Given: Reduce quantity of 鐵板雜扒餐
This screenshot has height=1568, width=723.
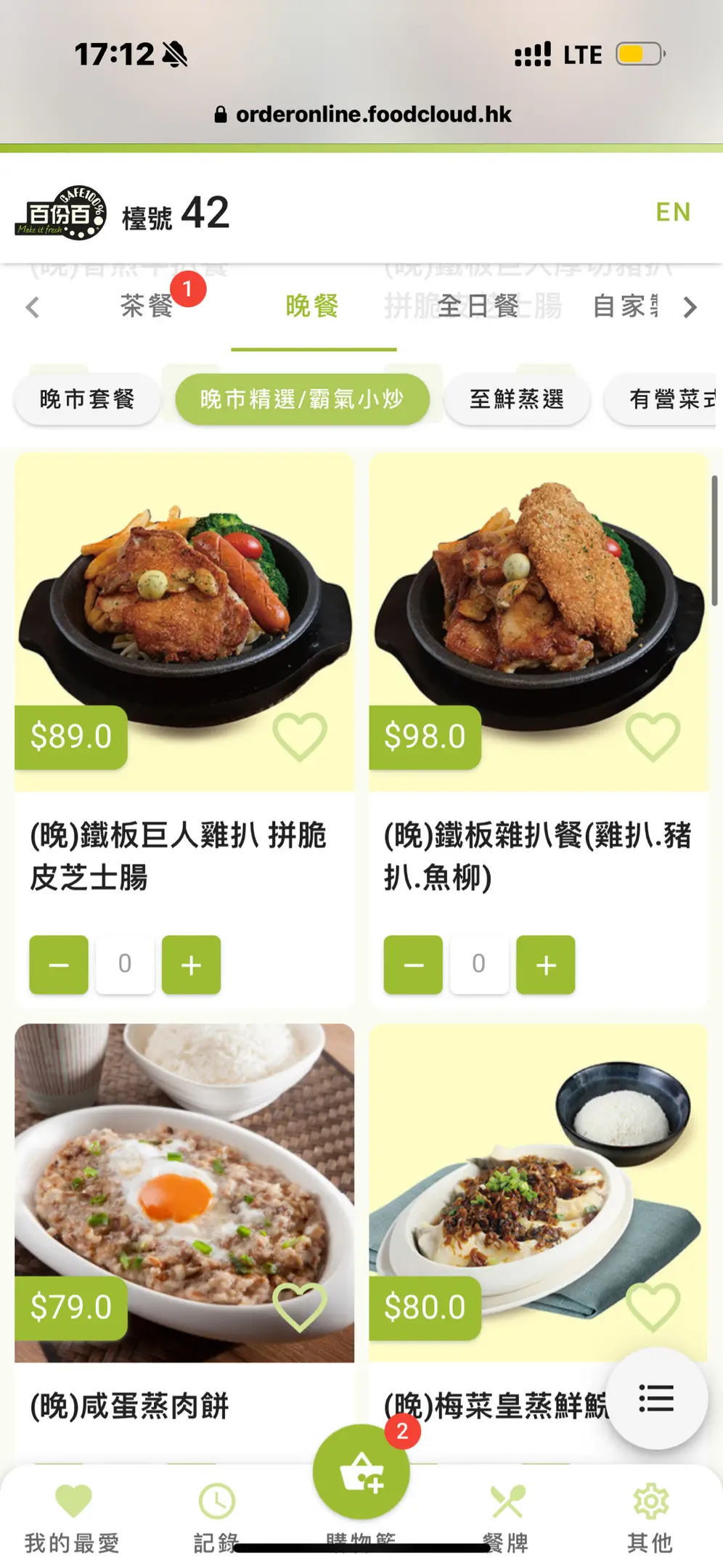Looking at the screenshot, I should click(x=413, y=965).
